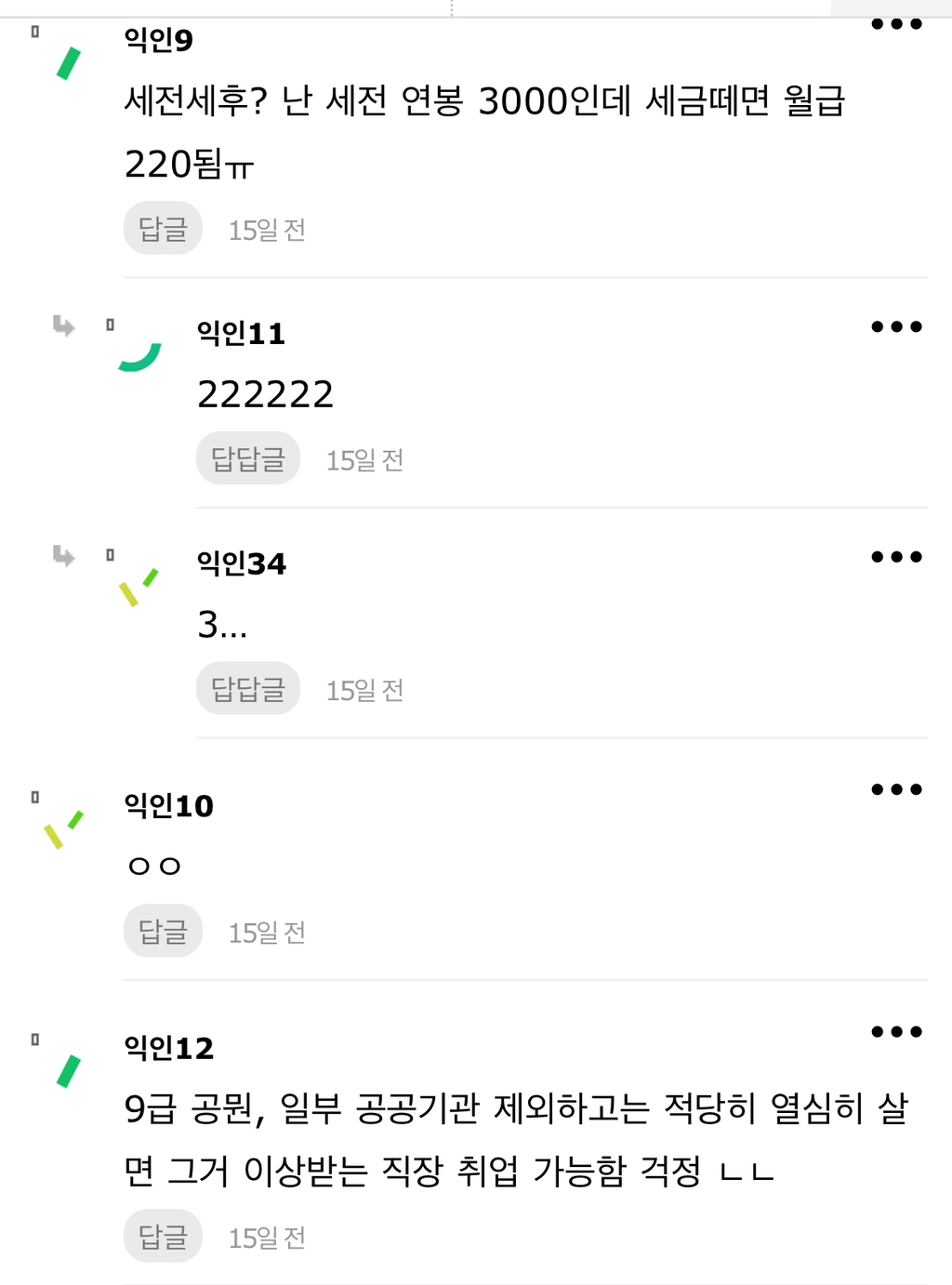The width and height of the screenshot is (952, 1285).
Task: Tap 답답글 under 익인11's reply
Action: pyautogui.click(x=247, y=458)
